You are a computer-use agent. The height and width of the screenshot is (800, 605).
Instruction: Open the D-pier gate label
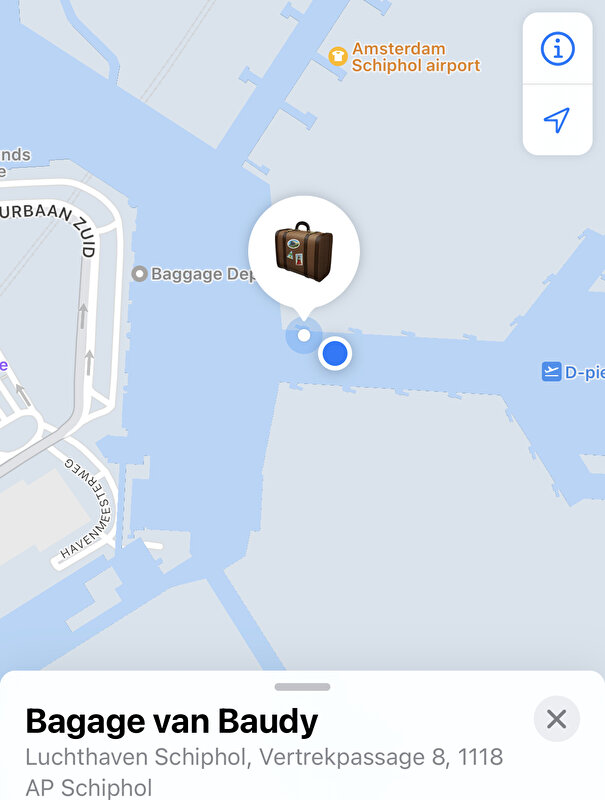pyautogui.click(x=573, y=373)
